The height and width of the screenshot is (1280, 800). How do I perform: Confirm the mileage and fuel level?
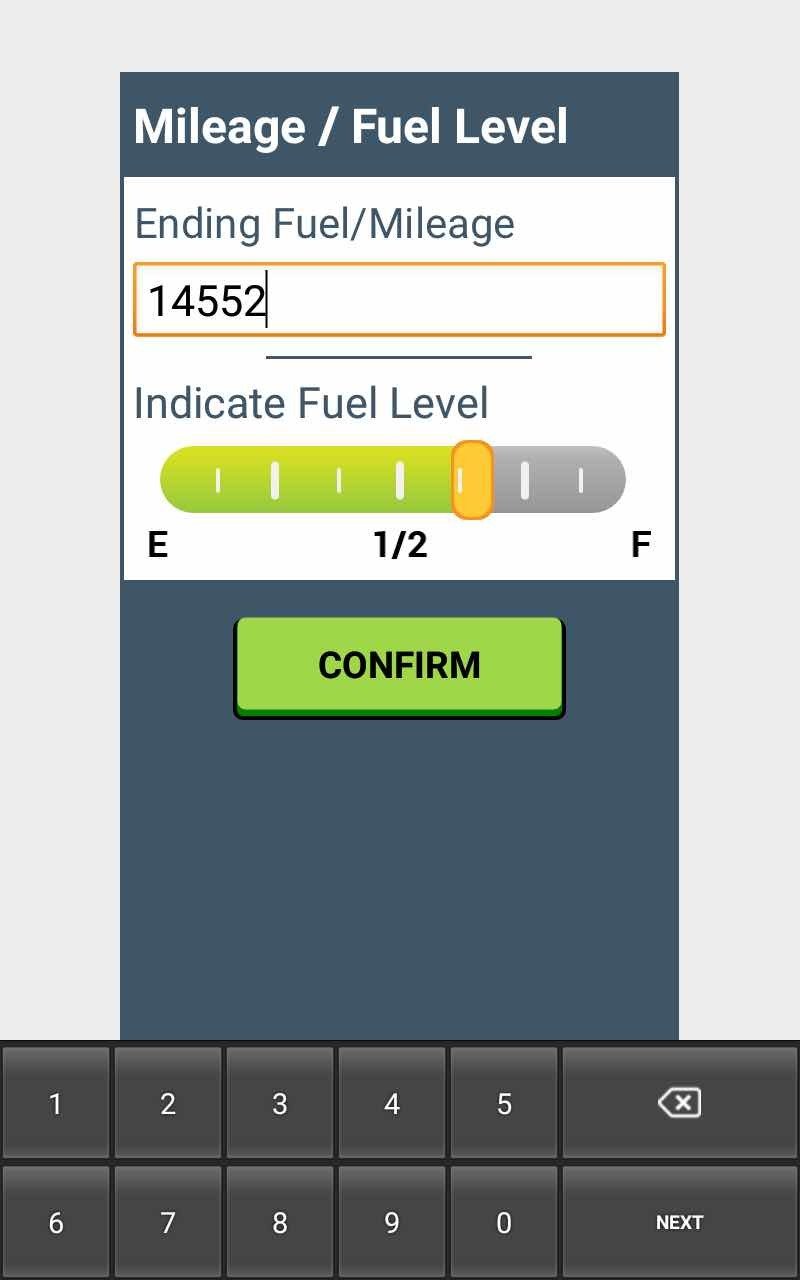coord(399,666)
